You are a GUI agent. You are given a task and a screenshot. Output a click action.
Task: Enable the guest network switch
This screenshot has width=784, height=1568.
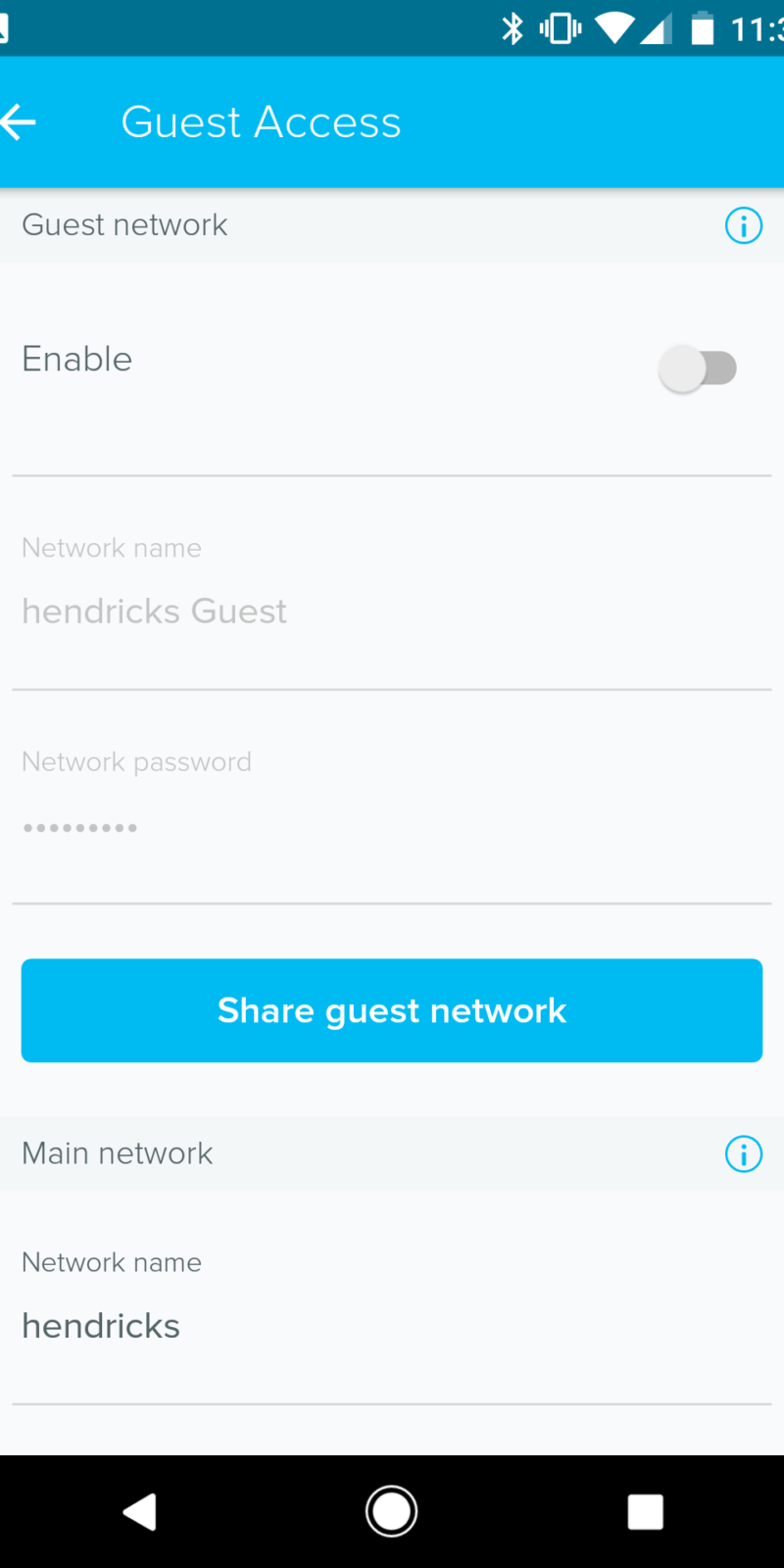pyautogui.click(x=698, y=368)
